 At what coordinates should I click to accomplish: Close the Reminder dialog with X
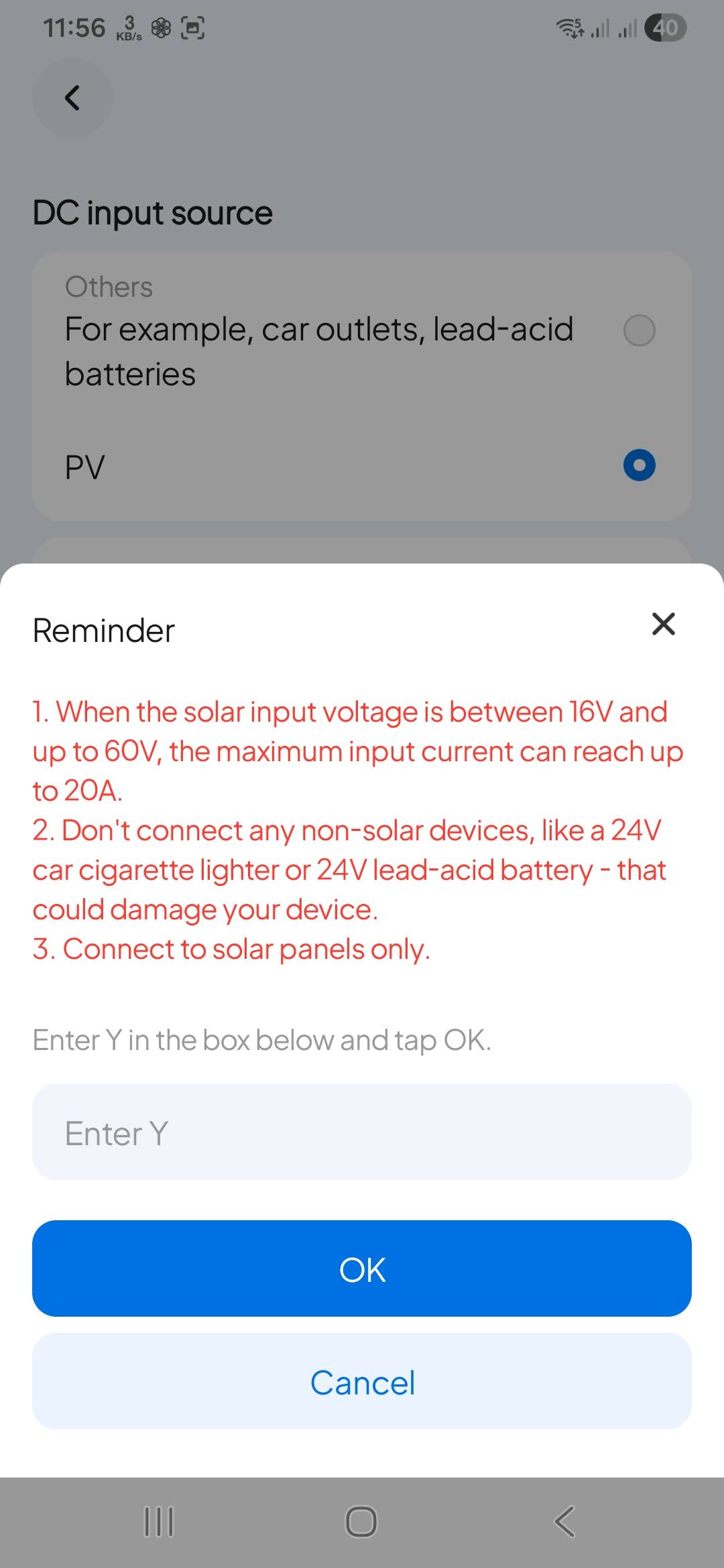pos(663,624)
